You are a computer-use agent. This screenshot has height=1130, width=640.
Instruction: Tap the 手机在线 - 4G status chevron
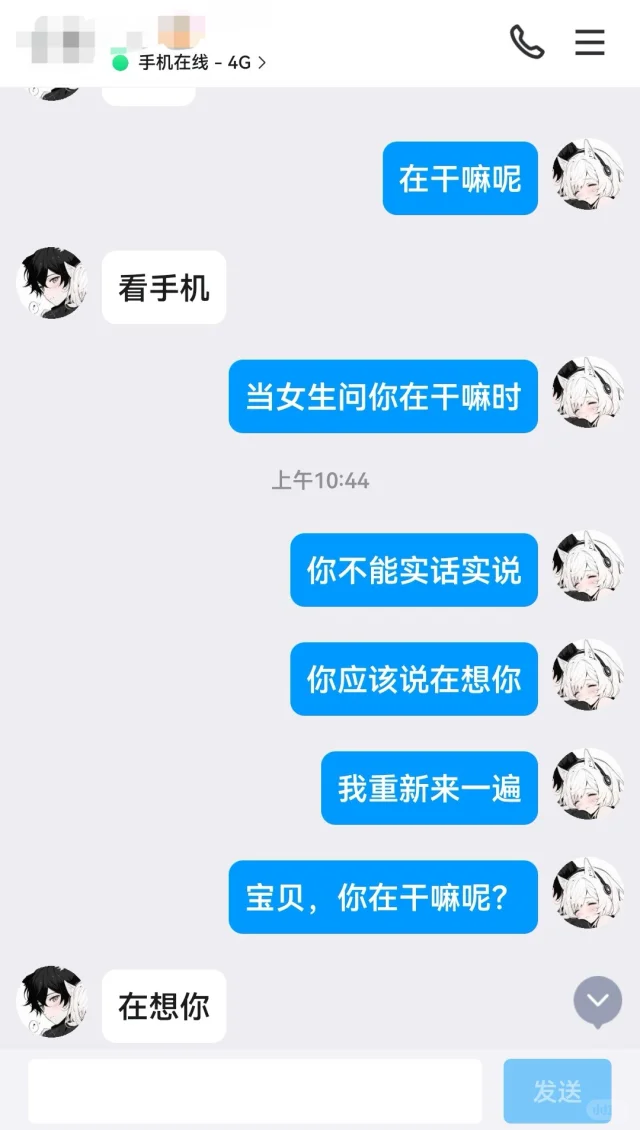262,63
